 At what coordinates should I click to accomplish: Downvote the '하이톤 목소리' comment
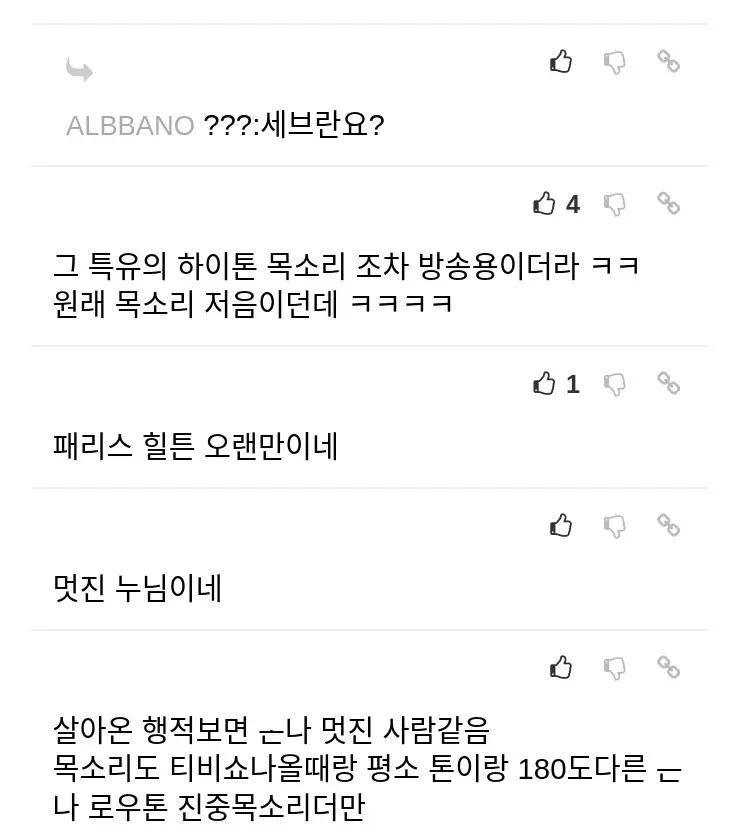click(615, 204)
